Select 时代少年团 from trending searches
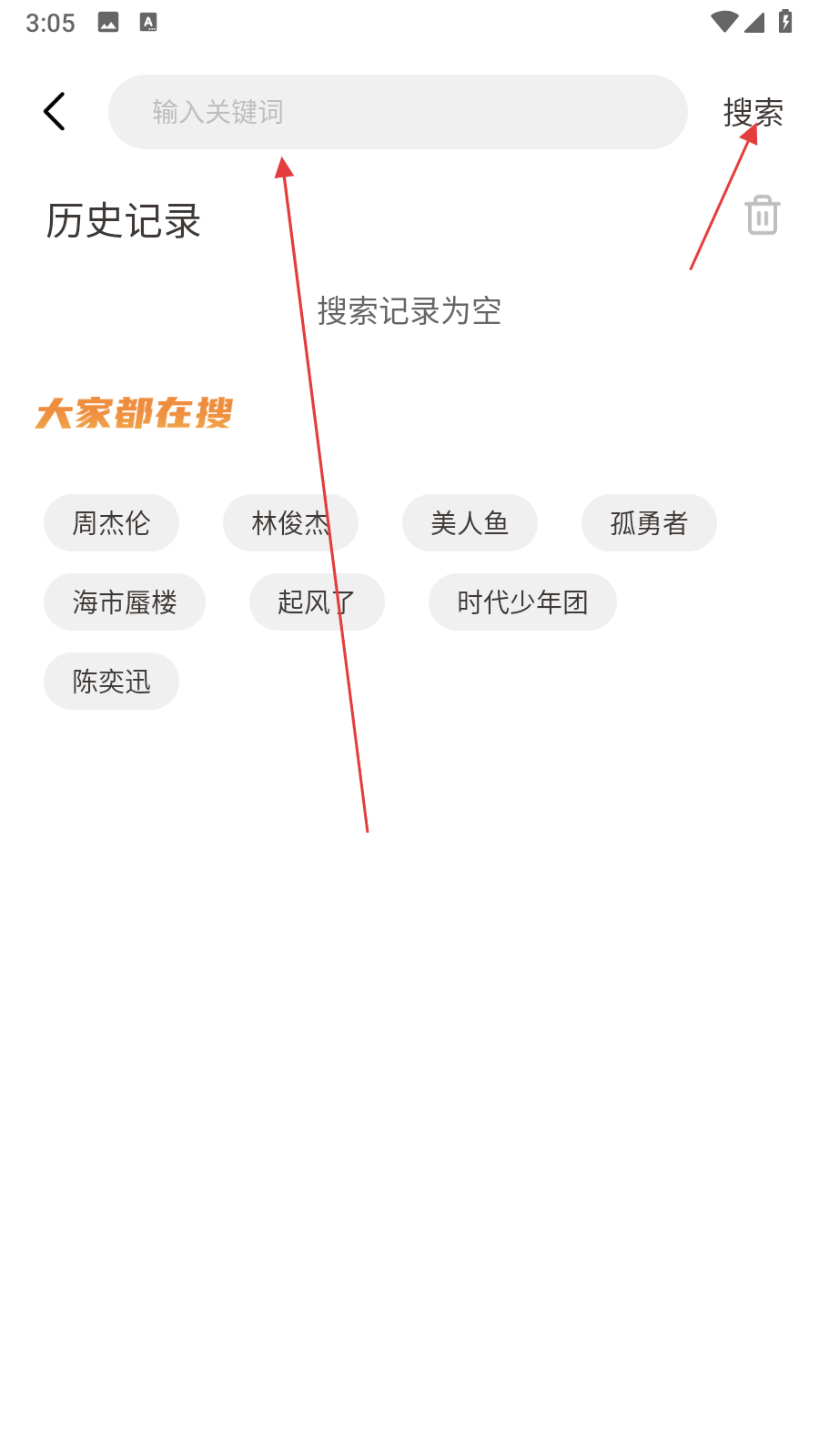The image size is (819, 1456). [522, 602]
